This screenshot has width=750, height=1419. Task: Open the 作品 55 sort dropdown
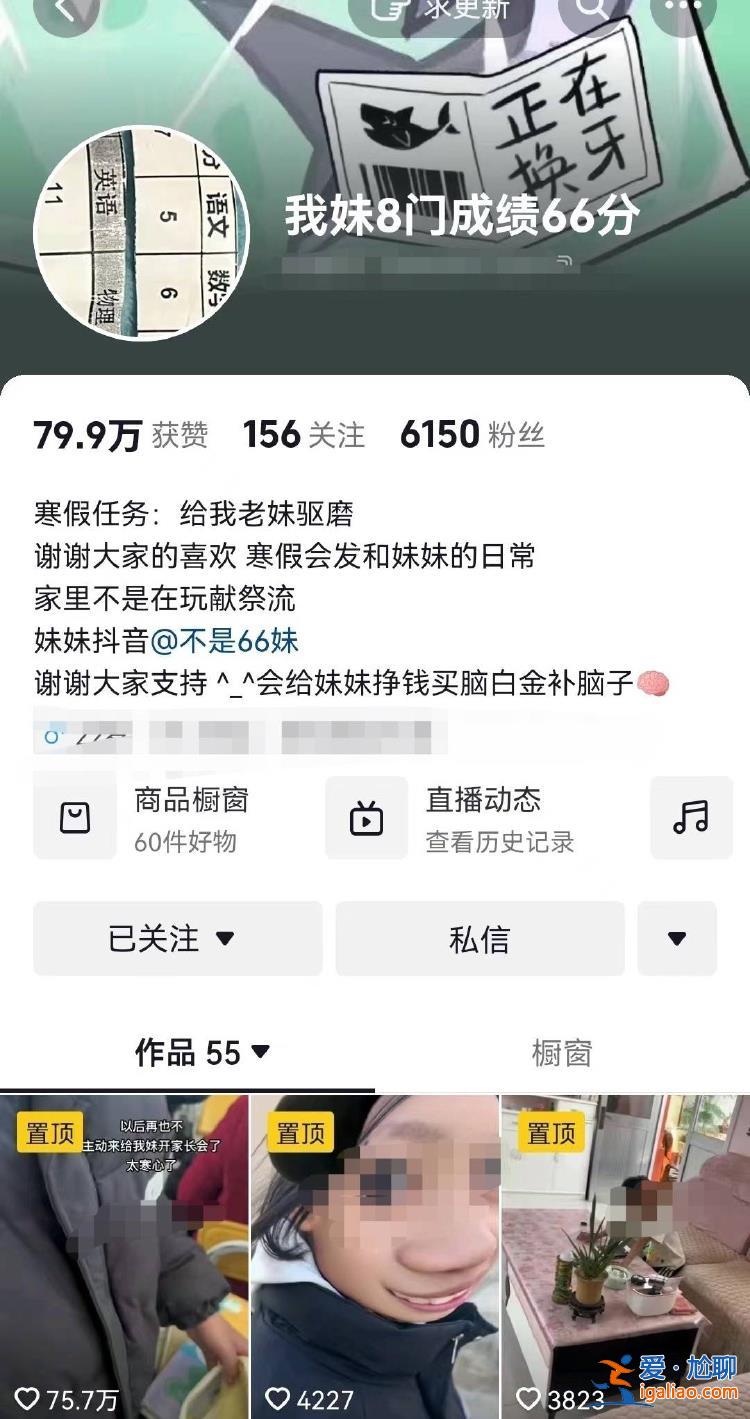point(203,1052)
